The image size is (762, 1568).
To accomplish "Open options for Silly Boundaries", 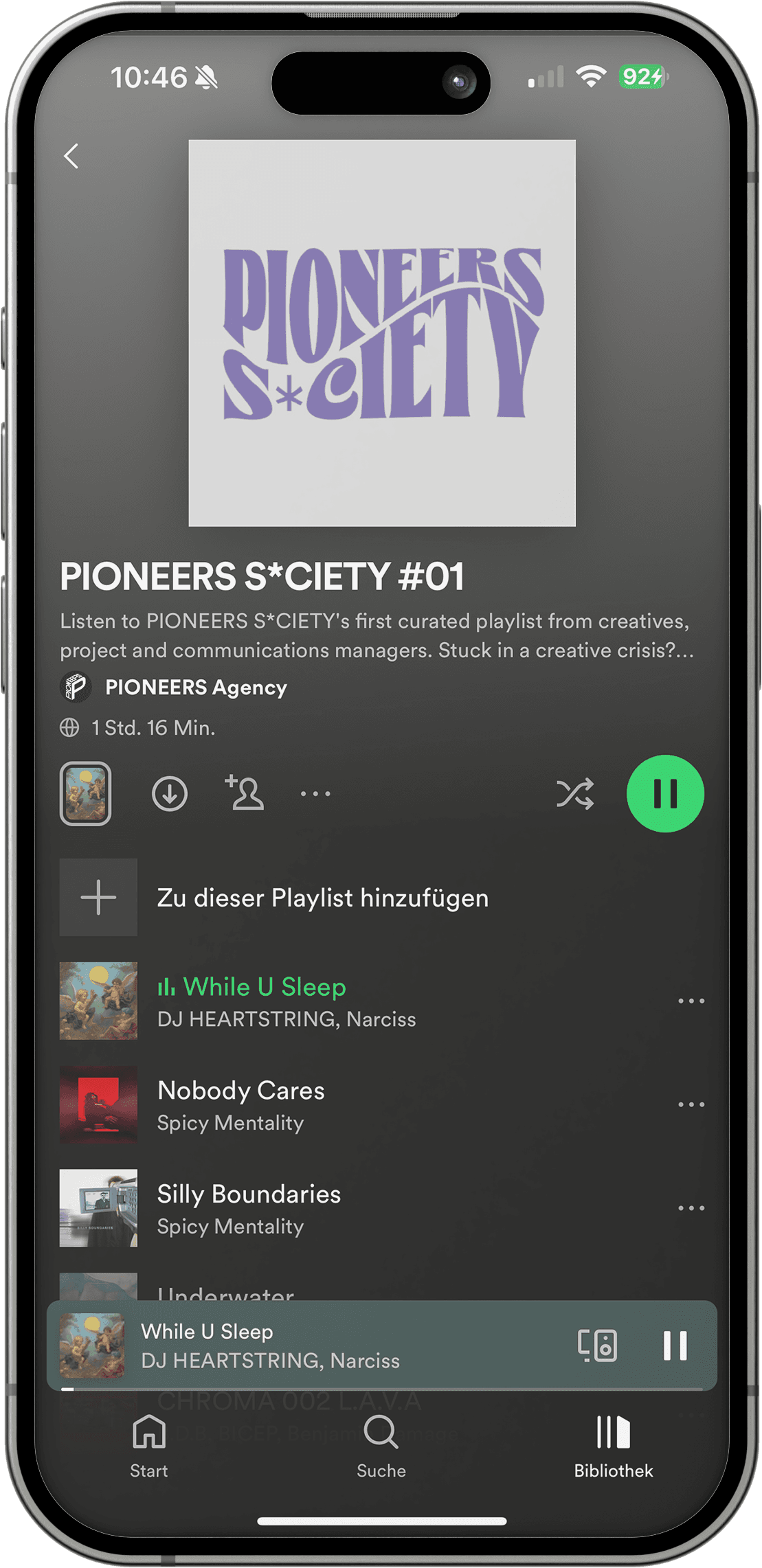I will pos(691,1209).
